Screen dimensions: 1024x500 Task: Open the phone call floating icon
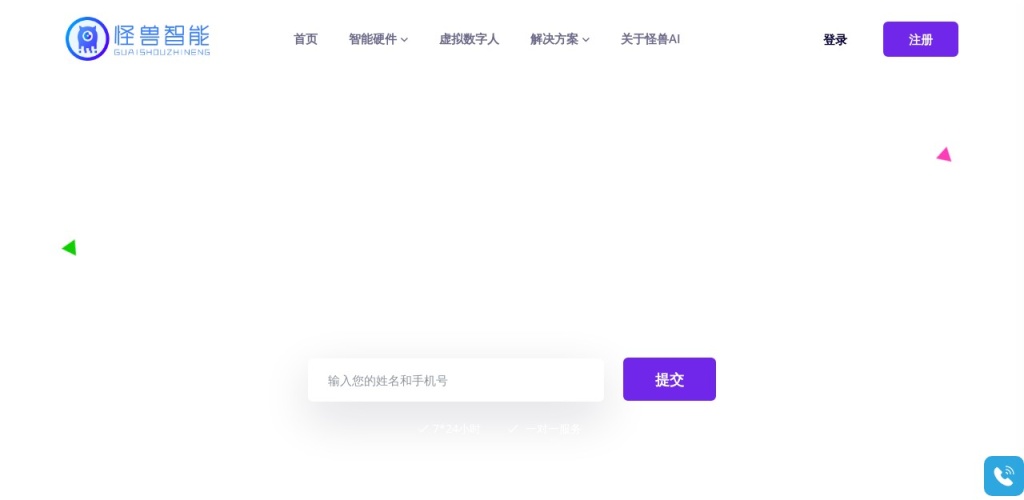pos(1003,476)
